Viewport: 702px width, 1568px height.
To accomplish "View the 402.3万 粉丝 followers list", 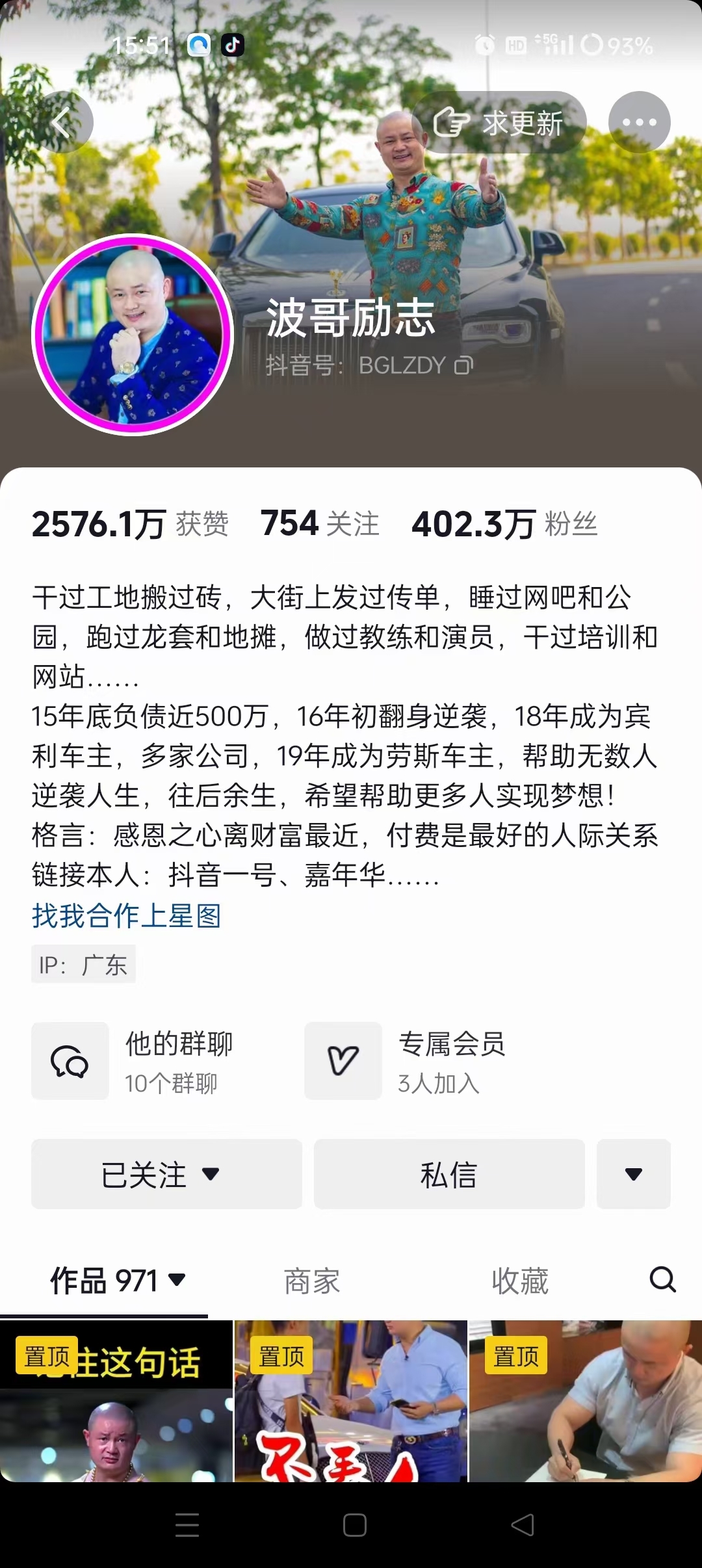I will coord(504,524).
